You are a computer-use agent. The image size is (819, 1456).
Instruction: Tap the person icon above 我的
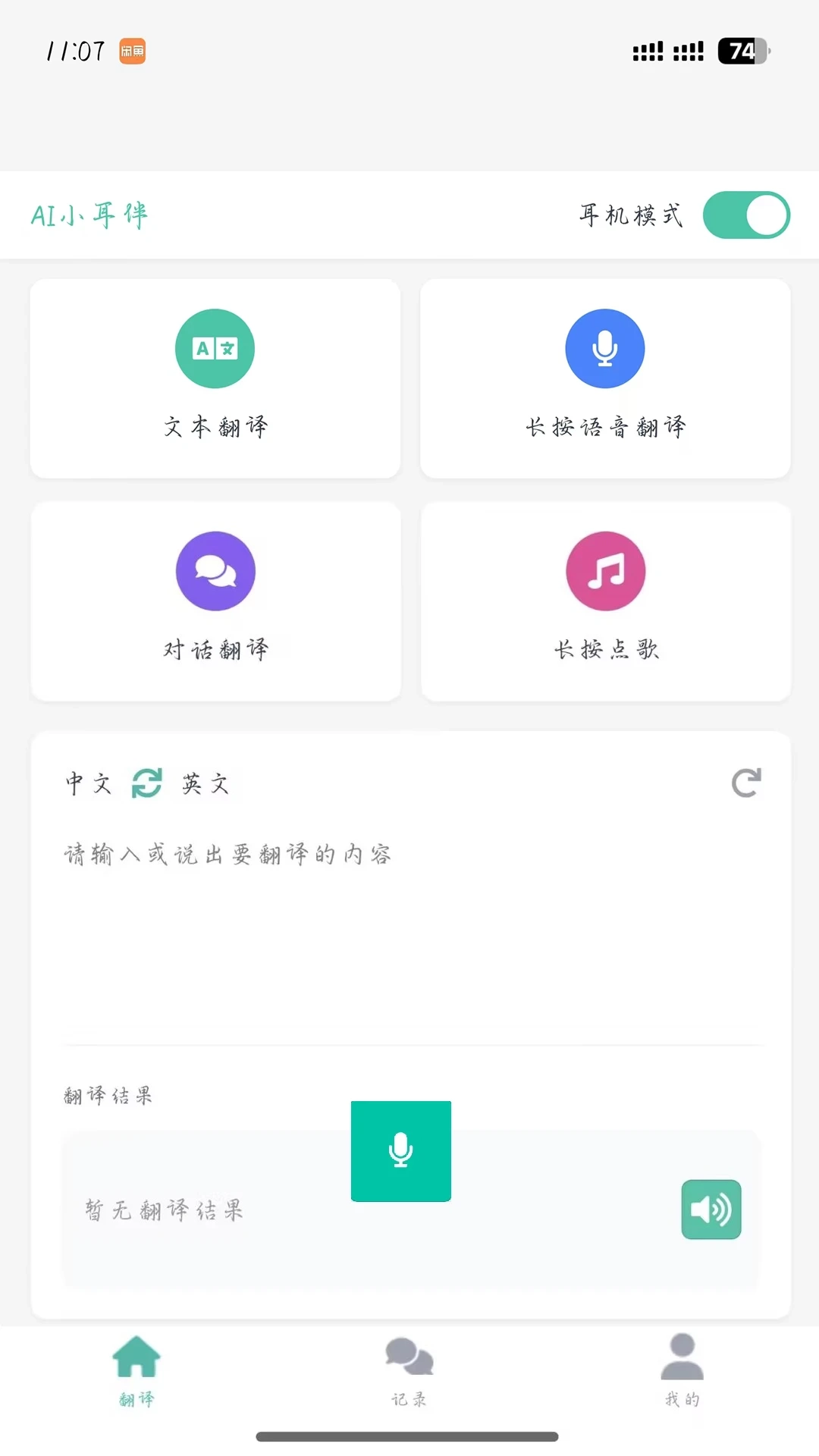(681, 1359)
